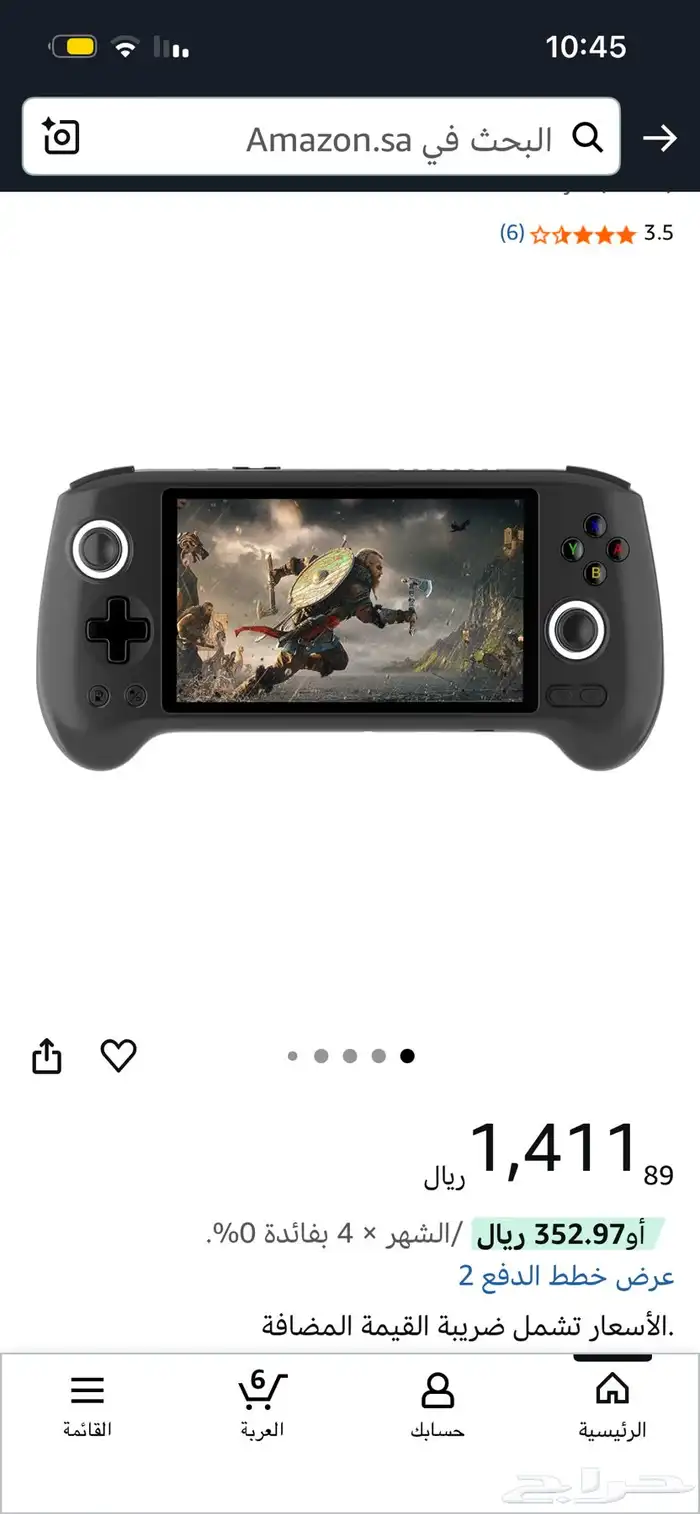
Task: Switch to the الرئيسية home tab
Action: pyautogui.click(x=612, y=1405)
